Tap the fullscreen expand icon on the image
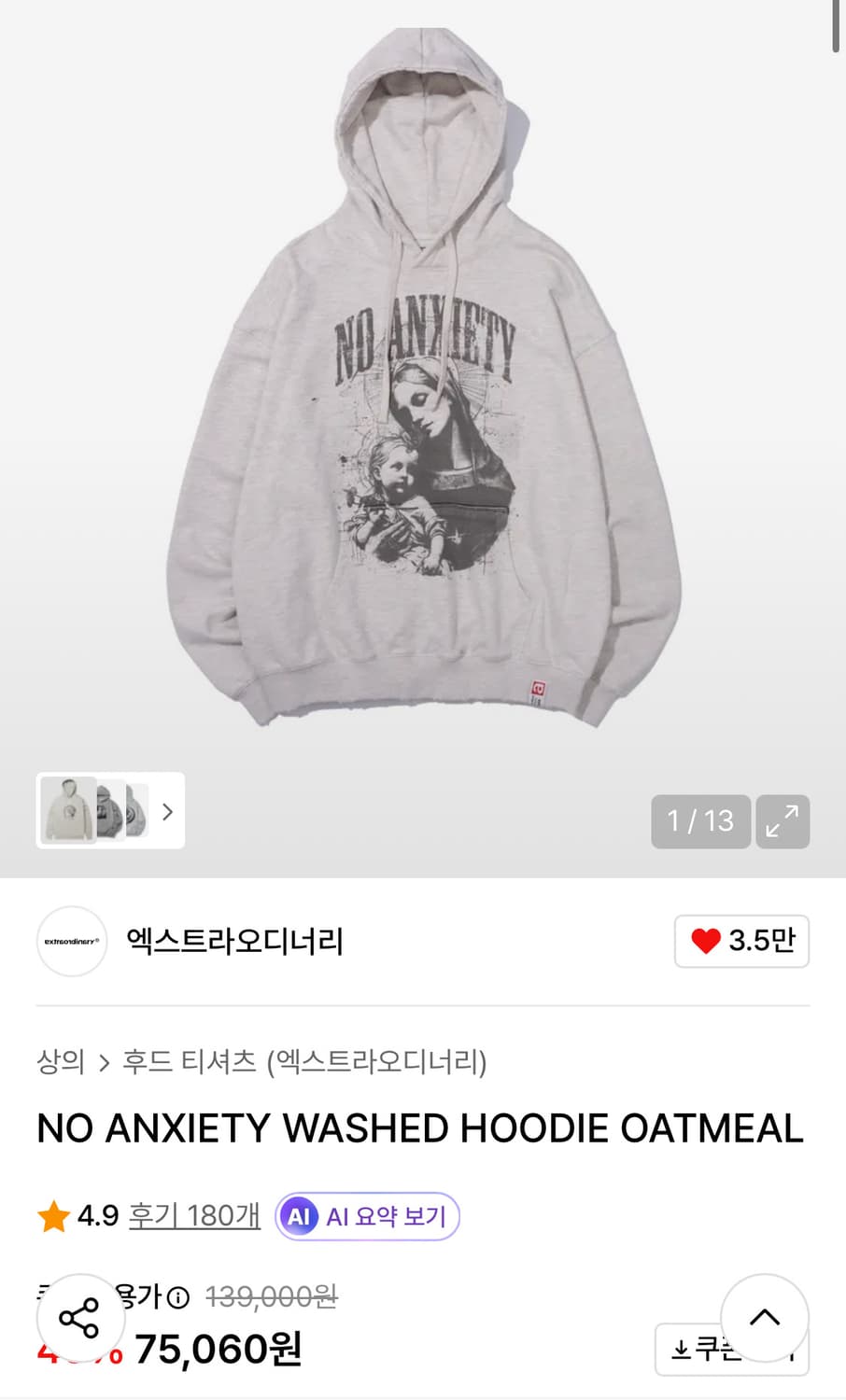The height and width of the screenshot is (1400, 846). click(x=783, y=821)
